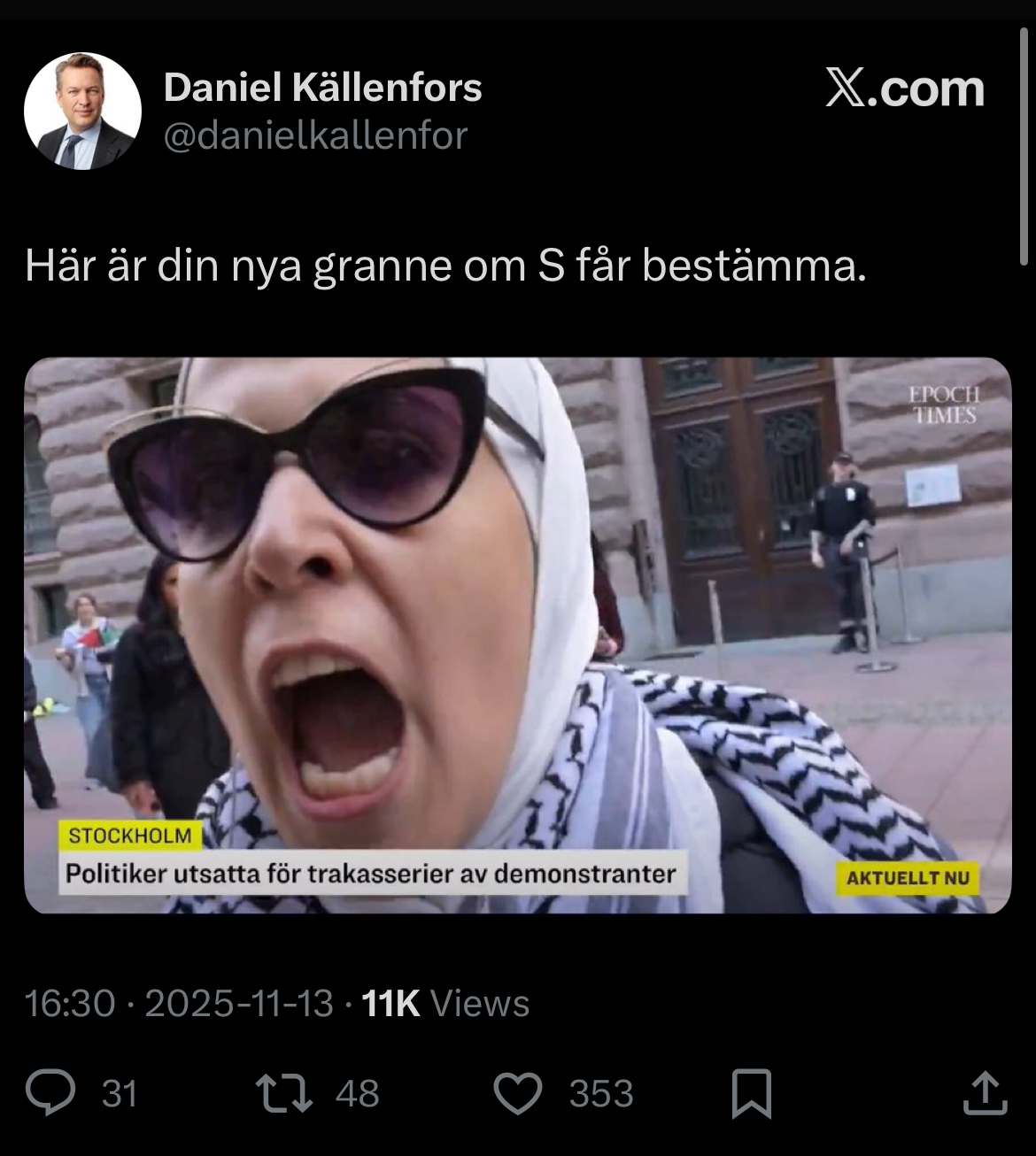
Task: Reply to this post
Action: pos(50,1093)
